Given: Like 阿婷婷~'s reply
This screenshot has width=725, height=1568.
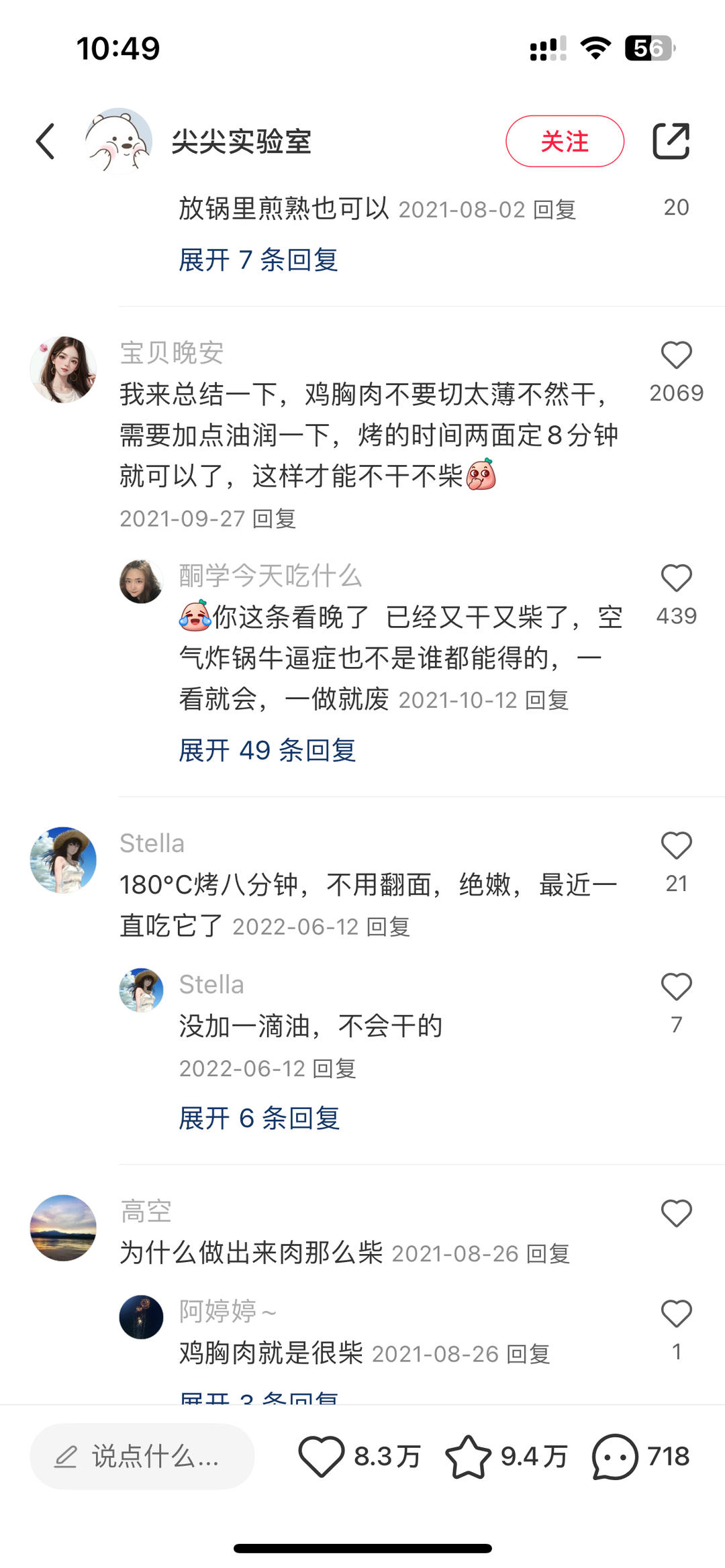Looking at the screenshot, I should point(676,1314).
